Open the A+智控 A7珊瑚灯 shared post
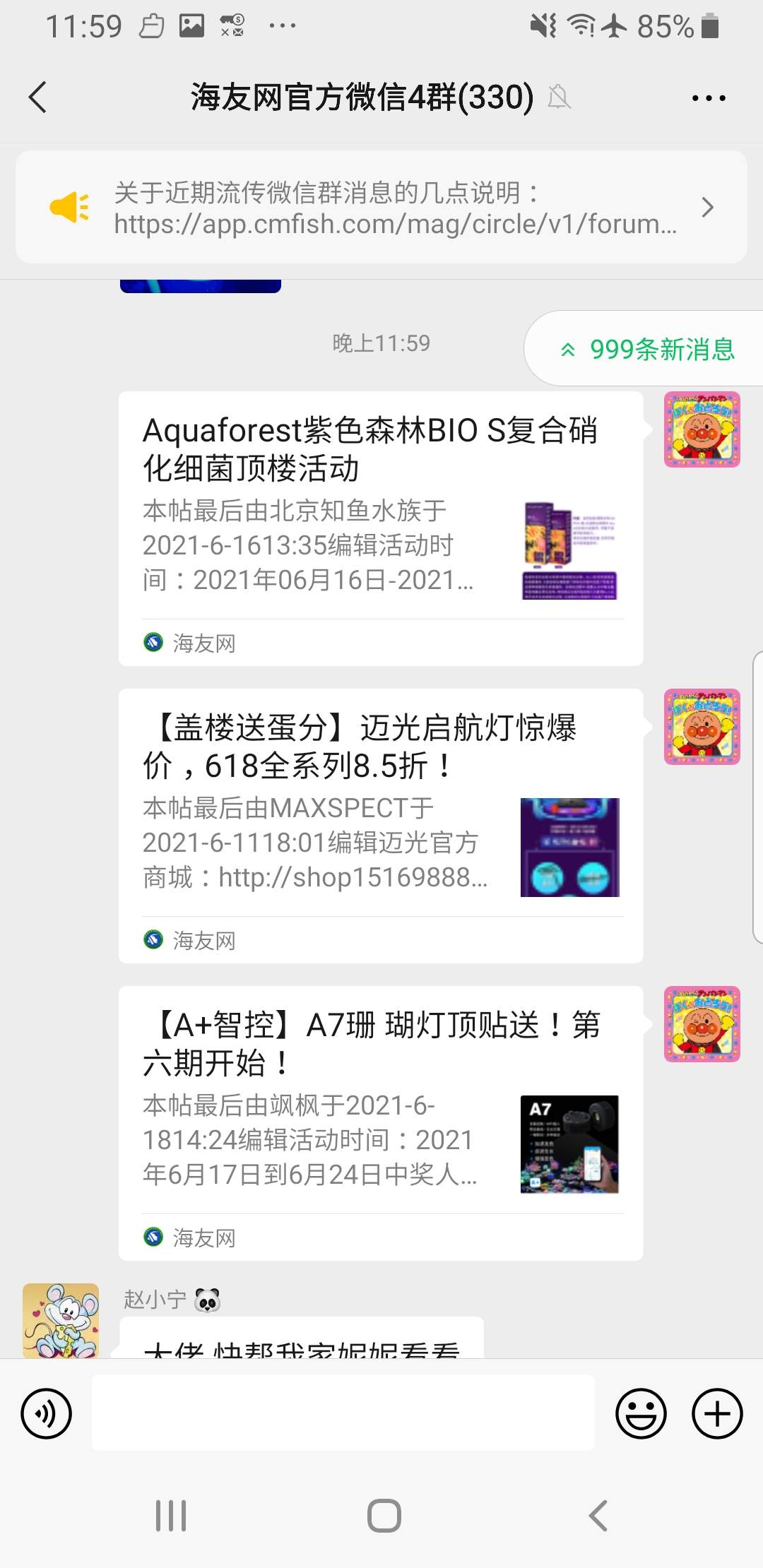The width and height of the screenshot is (763, 1568). 380,1122
